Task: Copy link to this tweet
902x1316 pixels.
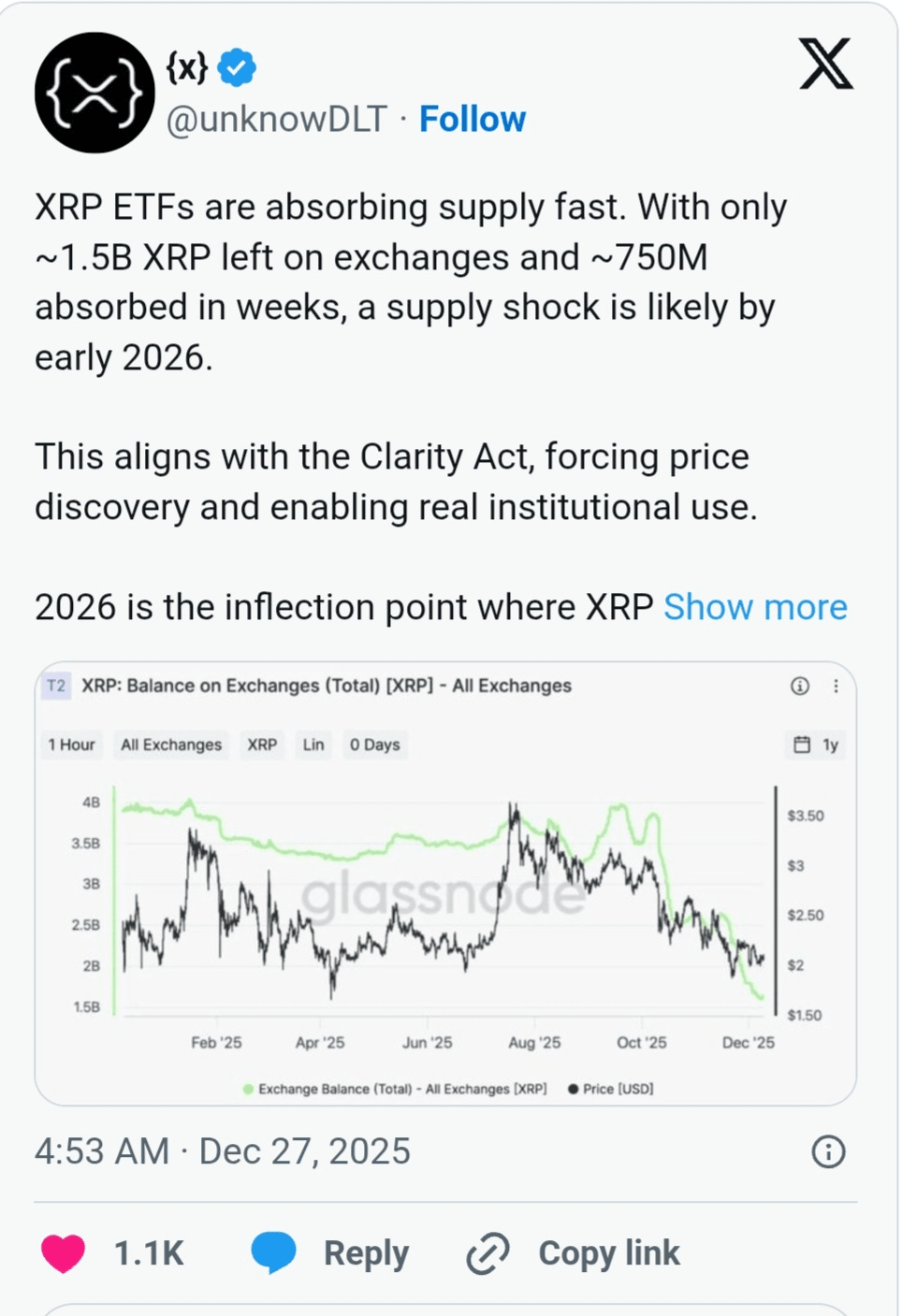Action: coord(573,1253)
